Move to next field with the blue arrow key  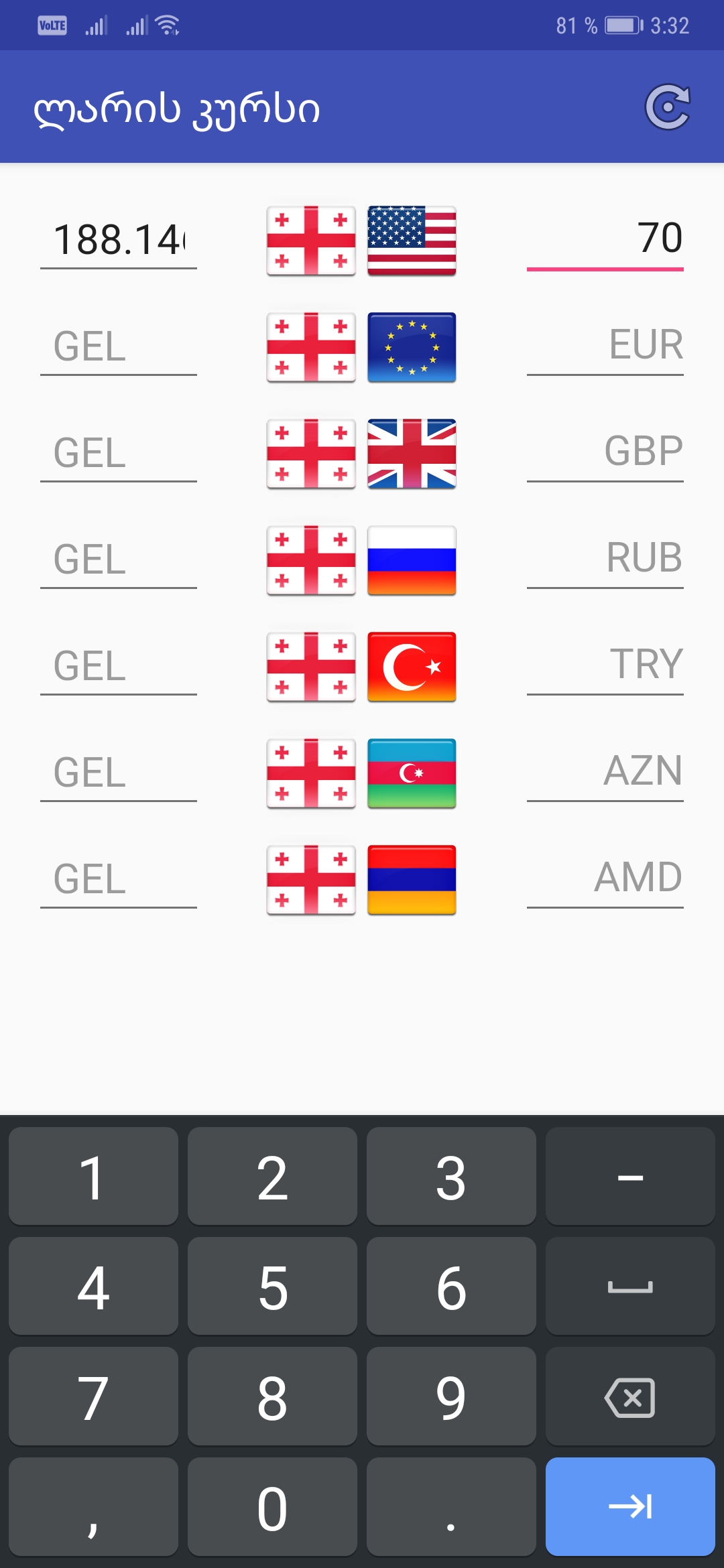[629, 1507]
